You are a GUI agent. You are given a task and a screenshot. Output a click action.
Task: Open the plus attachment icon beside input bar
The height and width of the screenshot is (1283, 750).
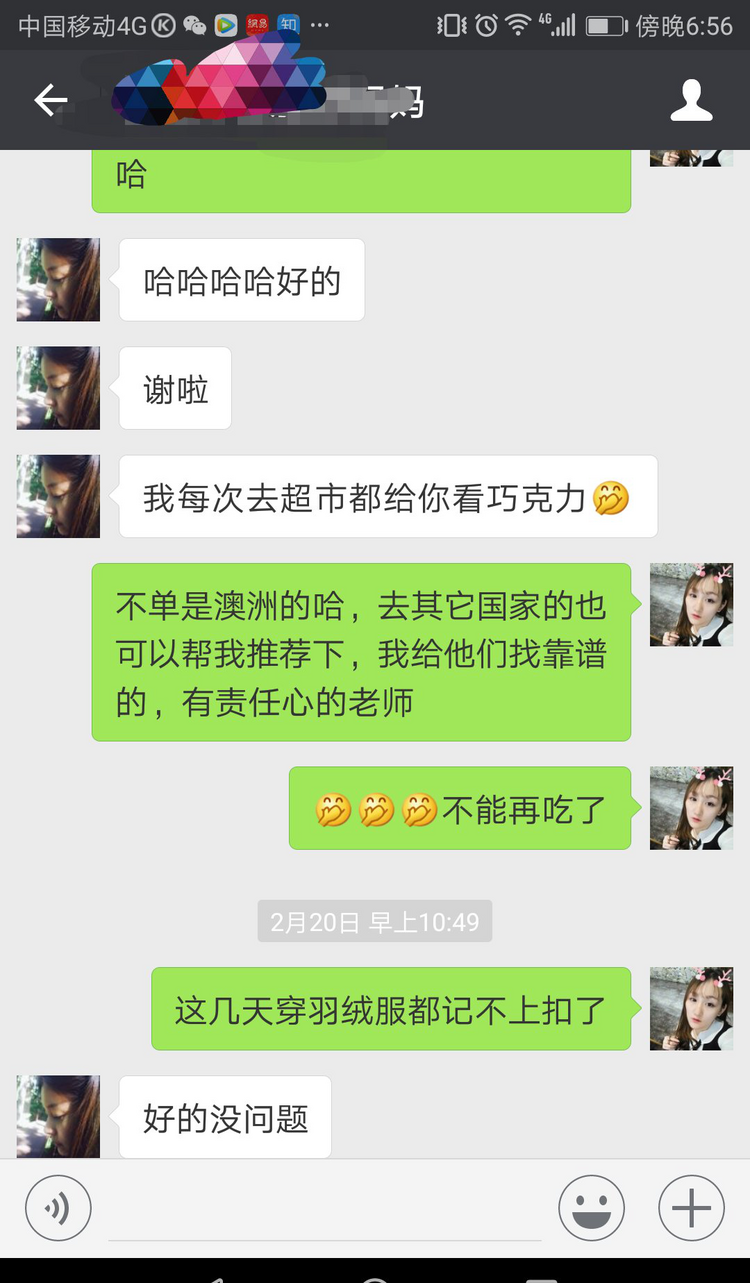[x=689, y=1208]
